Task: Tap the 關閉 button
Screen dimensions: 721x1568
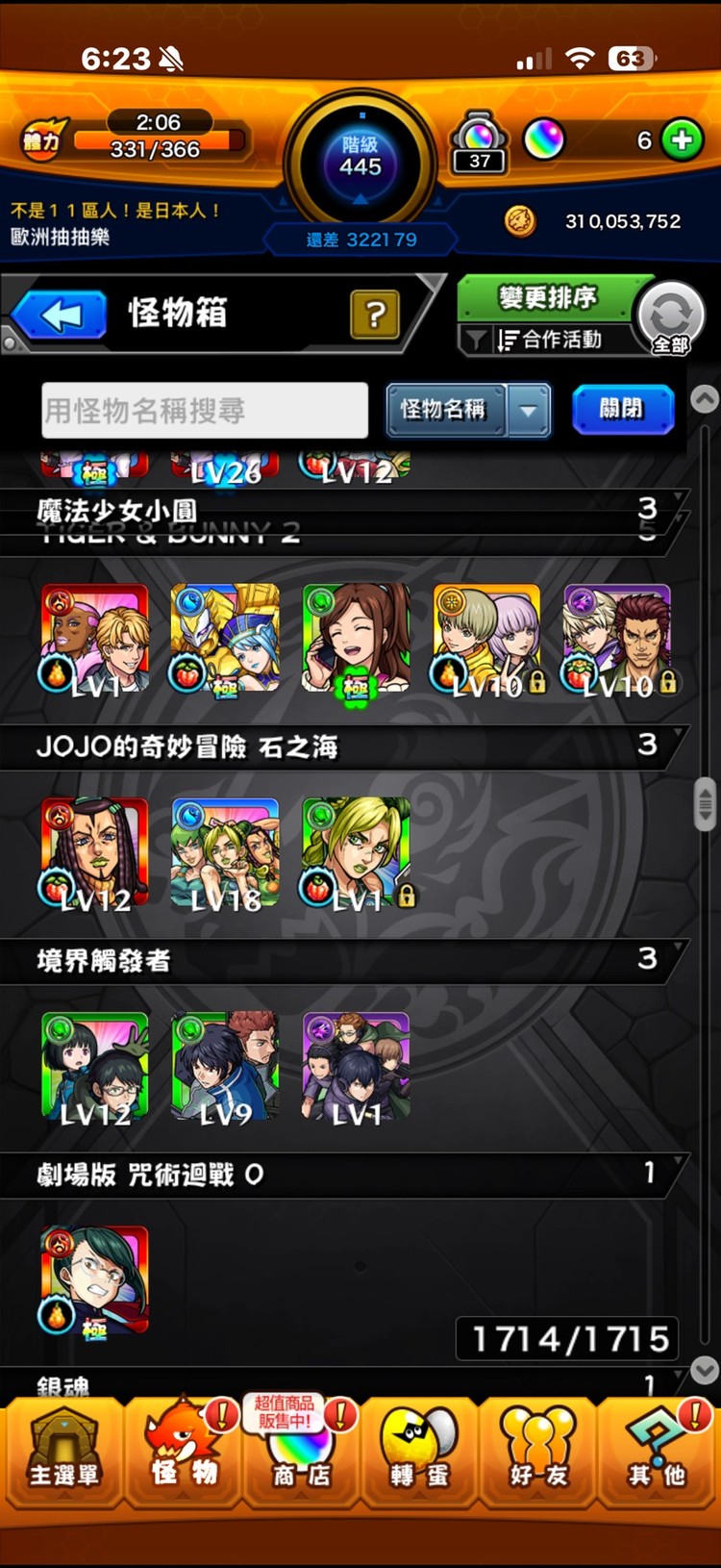Action: (x=623, y=409)
